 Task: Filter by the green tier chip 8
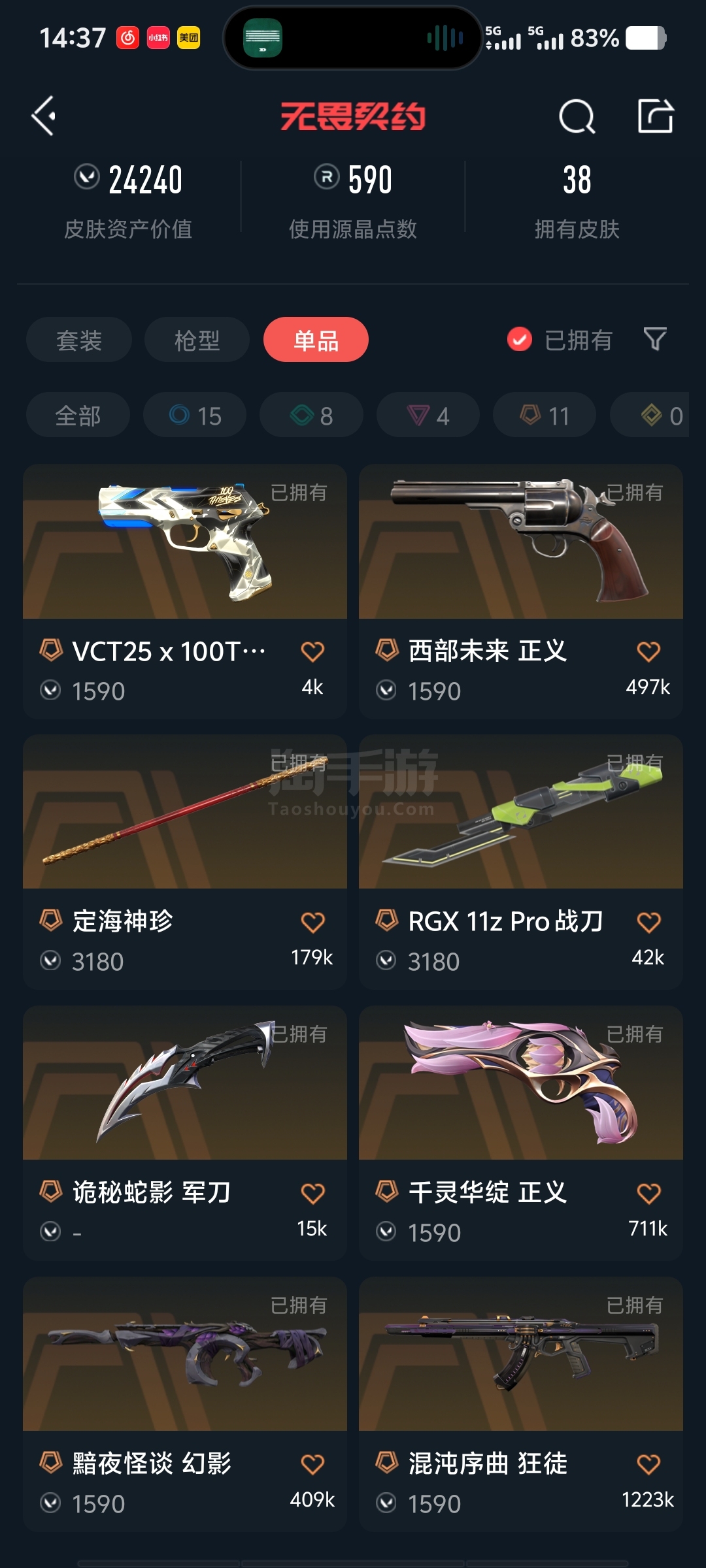pyautogui.click(x=311, y=415)
